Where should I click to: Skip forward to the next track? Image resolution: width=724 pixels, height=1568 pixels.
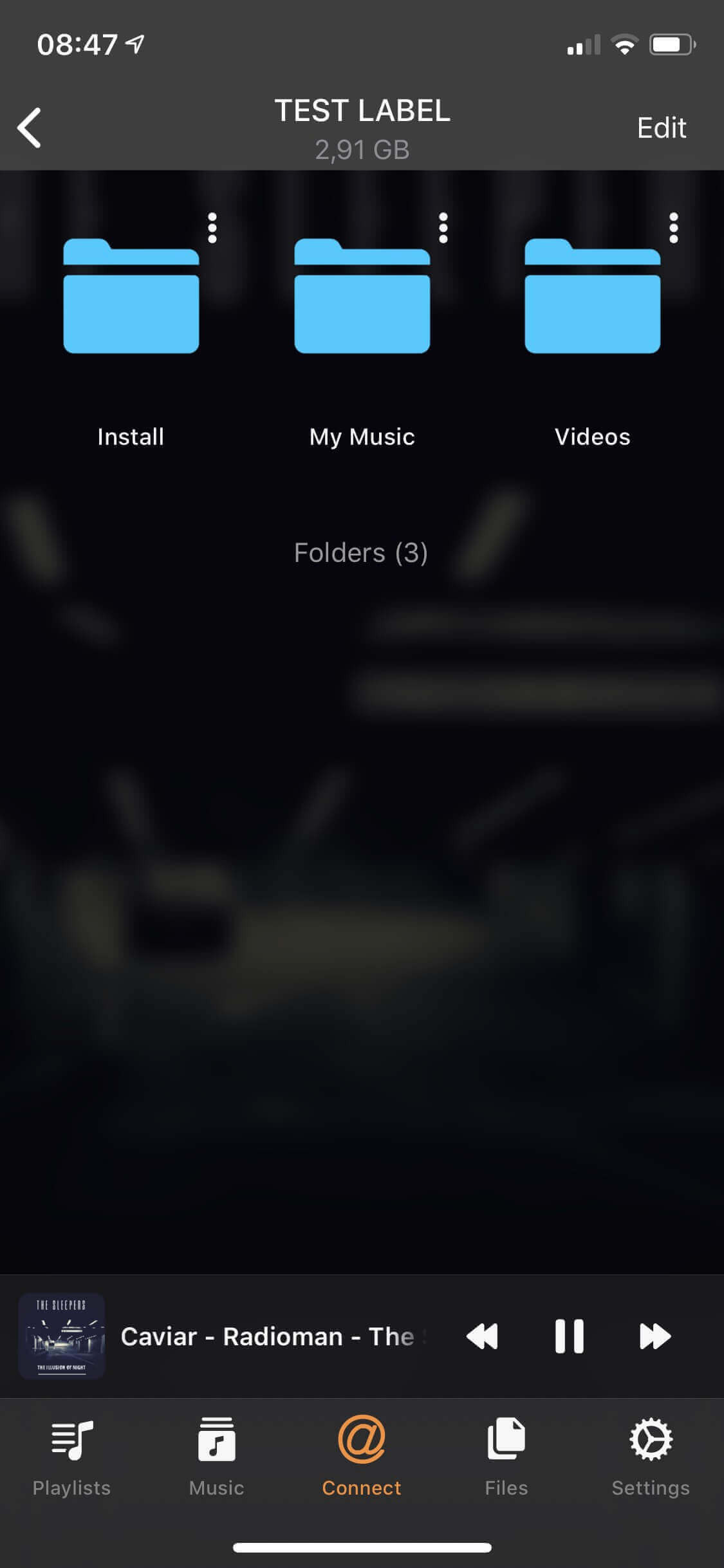654,1336
